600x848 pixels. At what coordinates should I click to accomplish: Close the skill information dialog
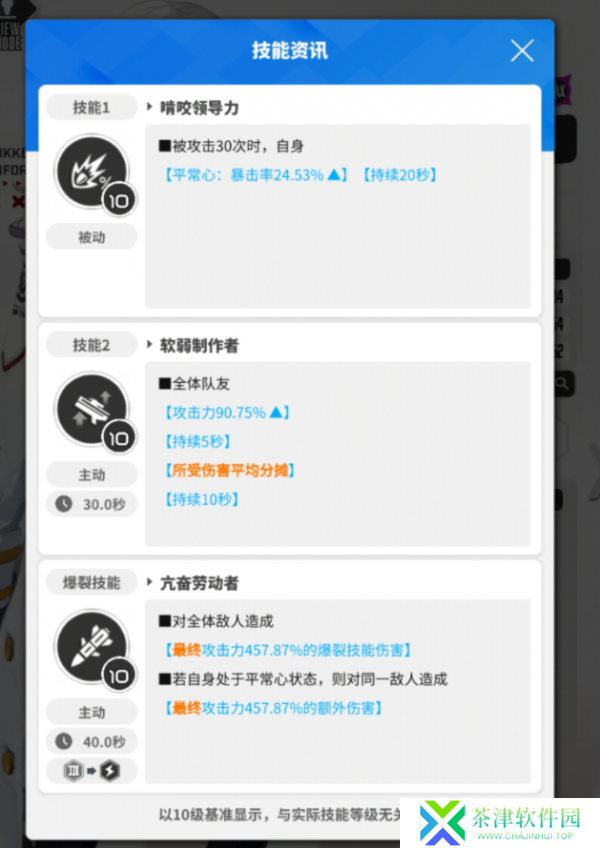pyautogui.click(x=522, y=51)
